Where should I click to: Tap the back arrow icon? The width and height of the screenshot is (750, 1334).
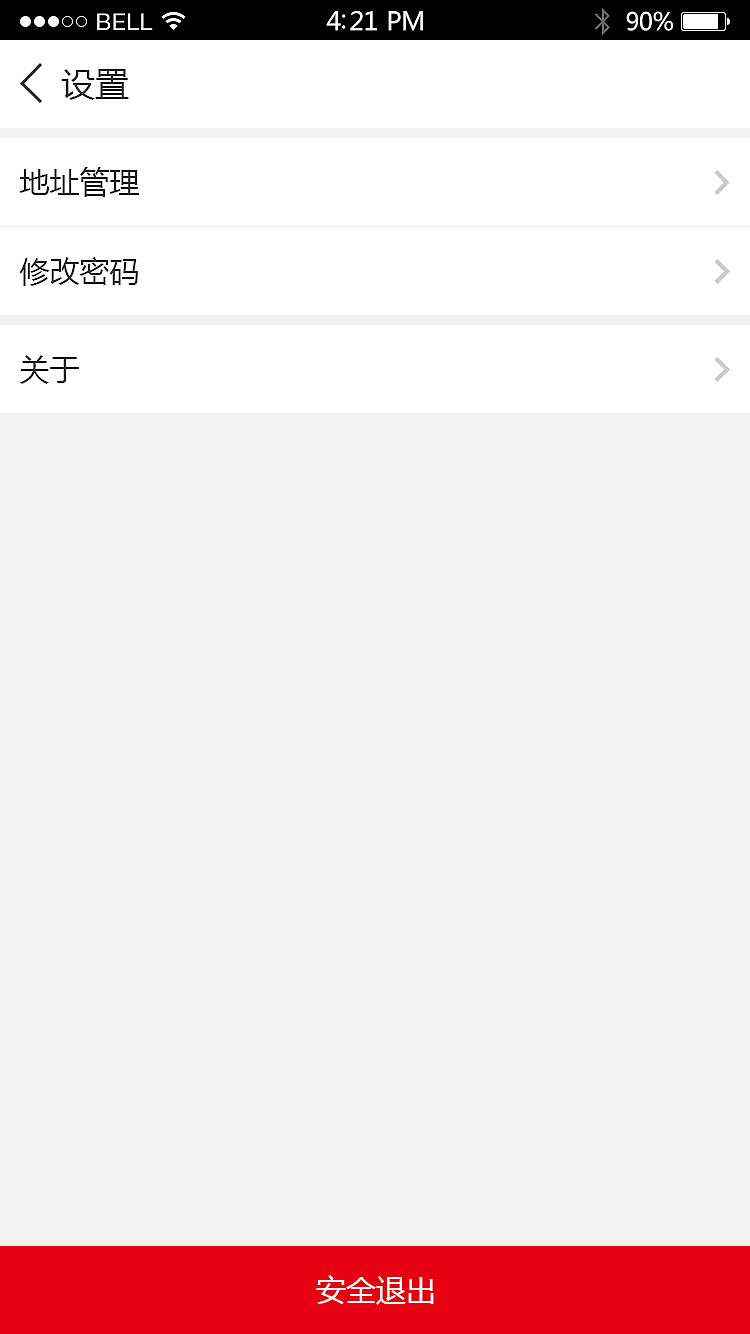pyautogui.click(x=30, y=84)
